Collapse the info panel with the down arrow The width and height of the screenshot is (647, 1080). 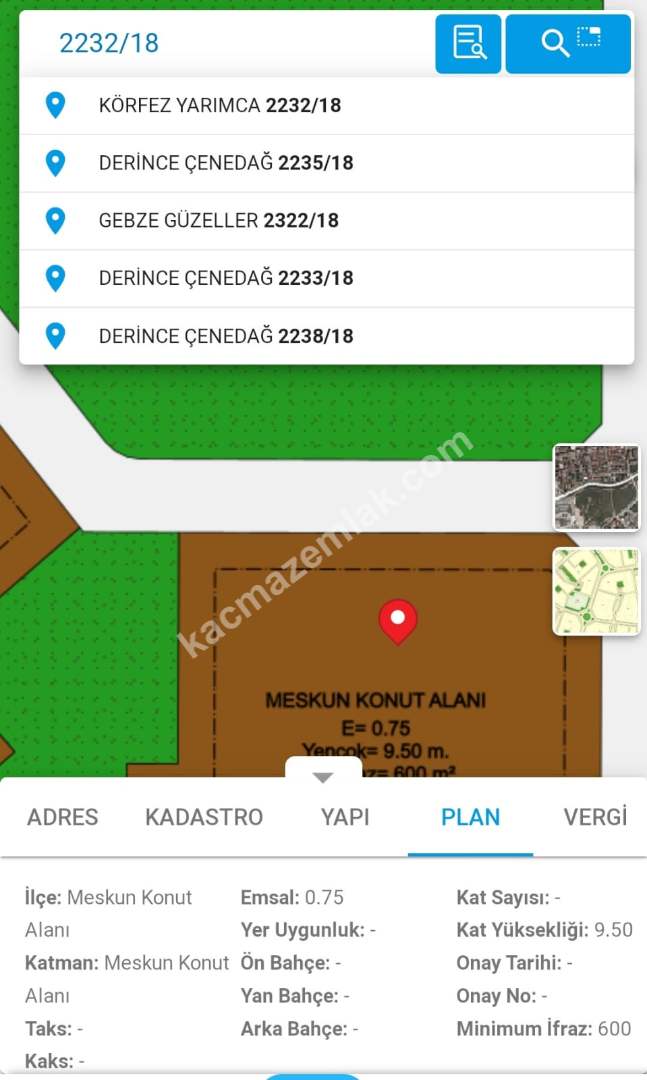(x=322, y=777)
